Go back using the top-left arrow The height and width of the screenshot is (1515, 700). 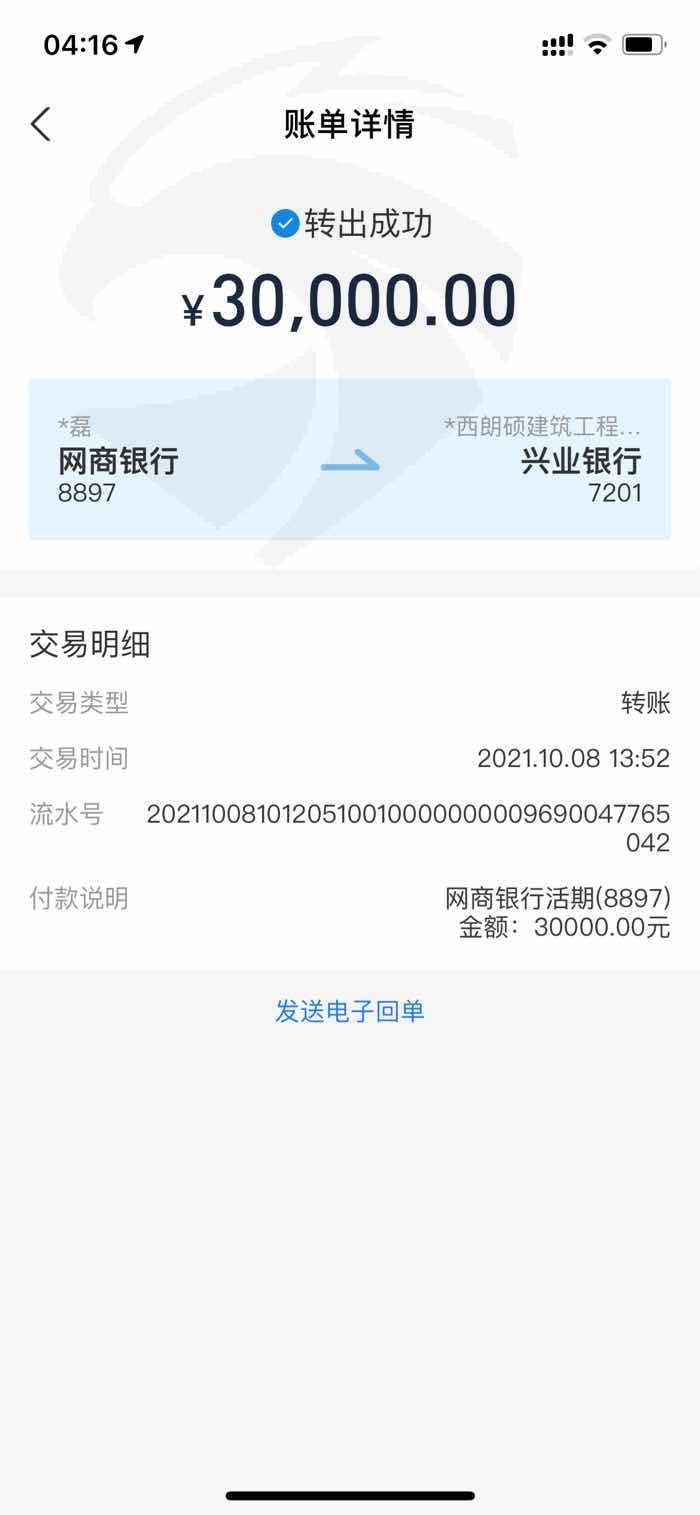tap(40, 124)
